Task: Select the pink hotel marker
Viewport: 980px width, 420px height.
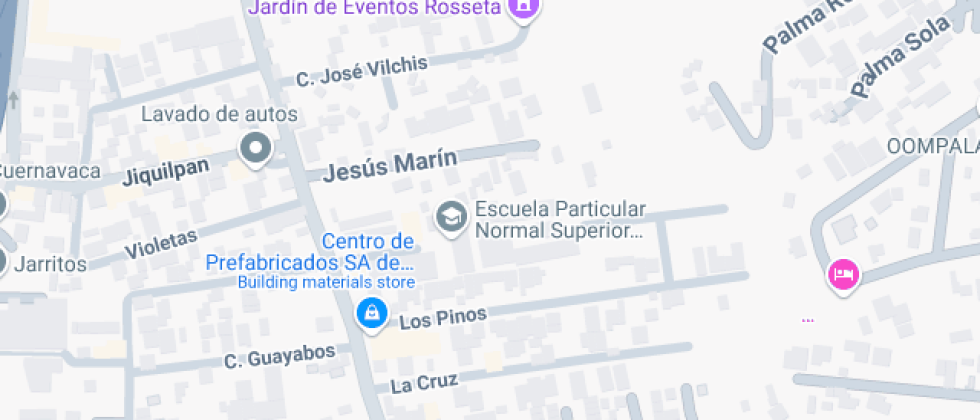Action: (843, 273)
